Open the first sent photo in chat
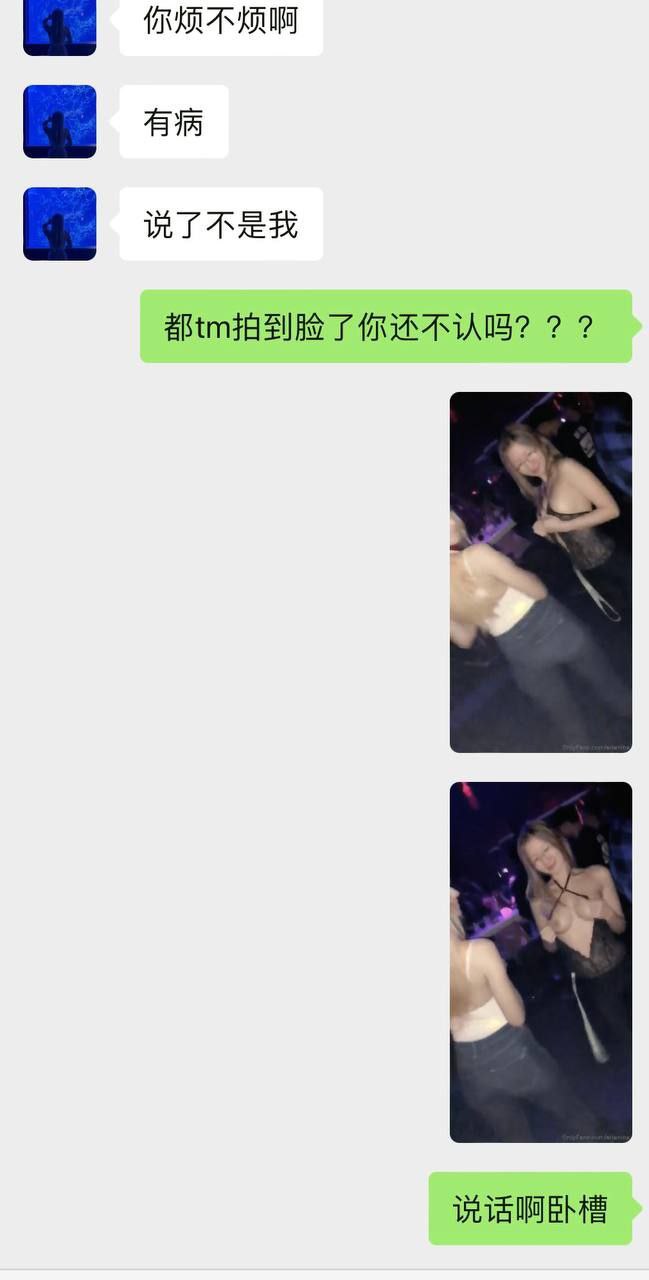The image size is (649, 1280). (x=540, y=572)
